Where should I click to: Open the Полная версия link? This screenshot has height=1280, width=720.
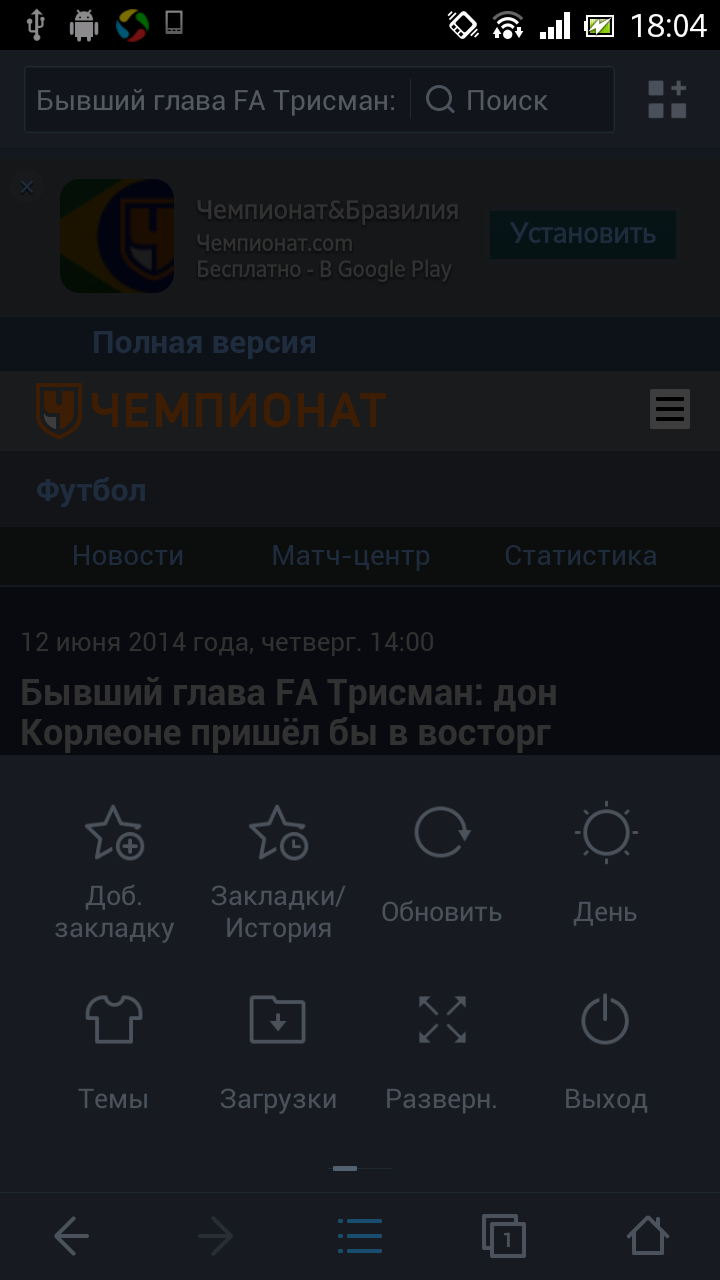coord(204,343)
